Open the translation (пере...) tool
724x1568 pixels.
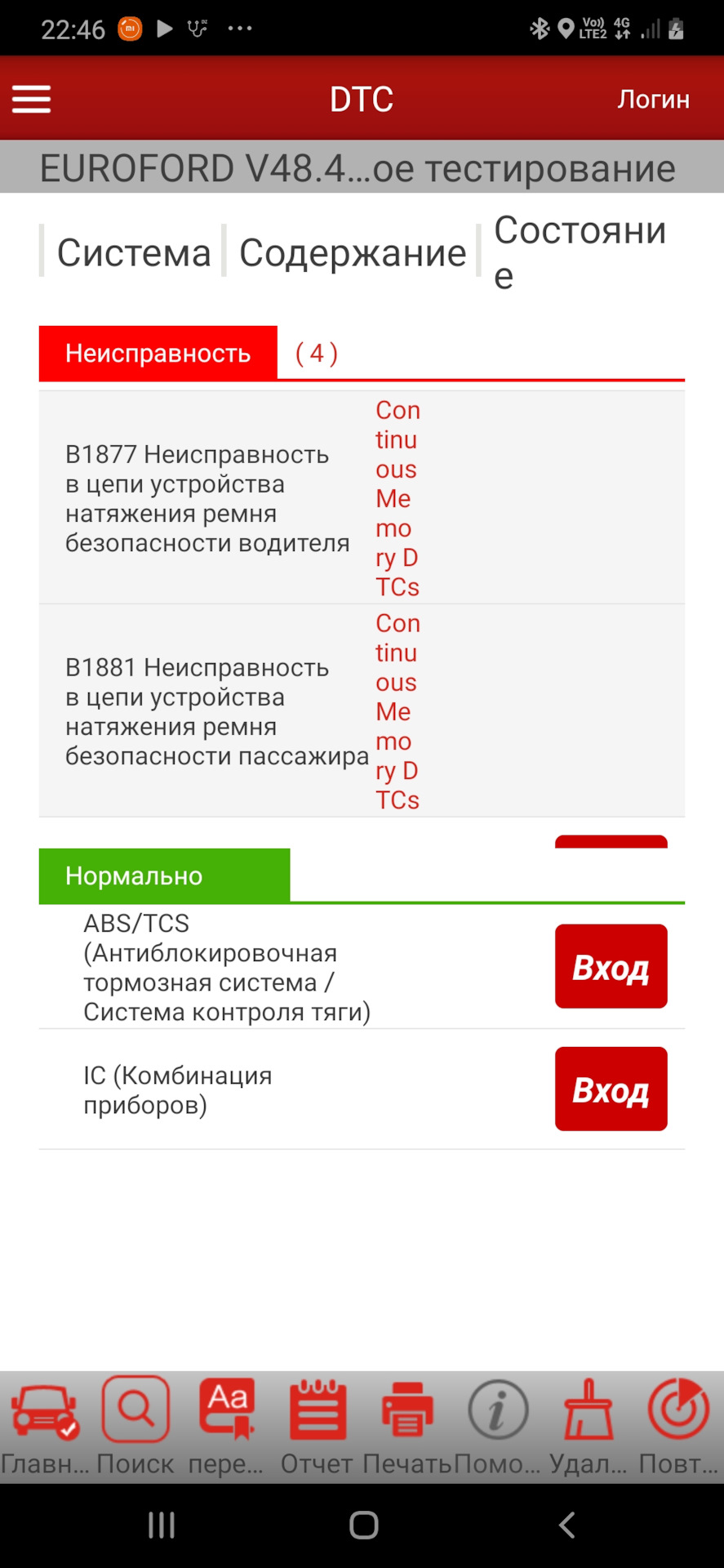point(226,1427)
